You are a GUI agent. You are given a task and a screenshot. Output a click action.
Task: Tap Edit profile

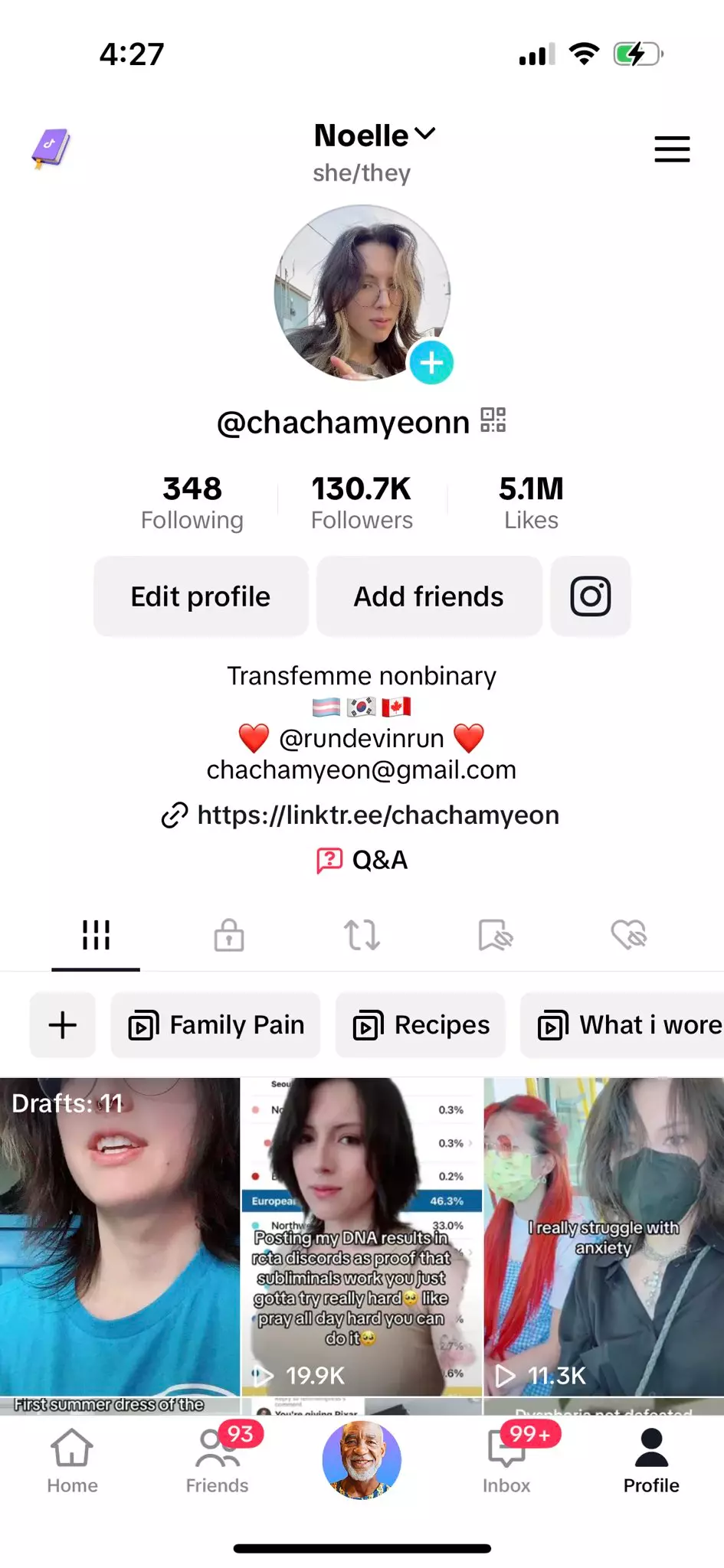coord(201,596)
